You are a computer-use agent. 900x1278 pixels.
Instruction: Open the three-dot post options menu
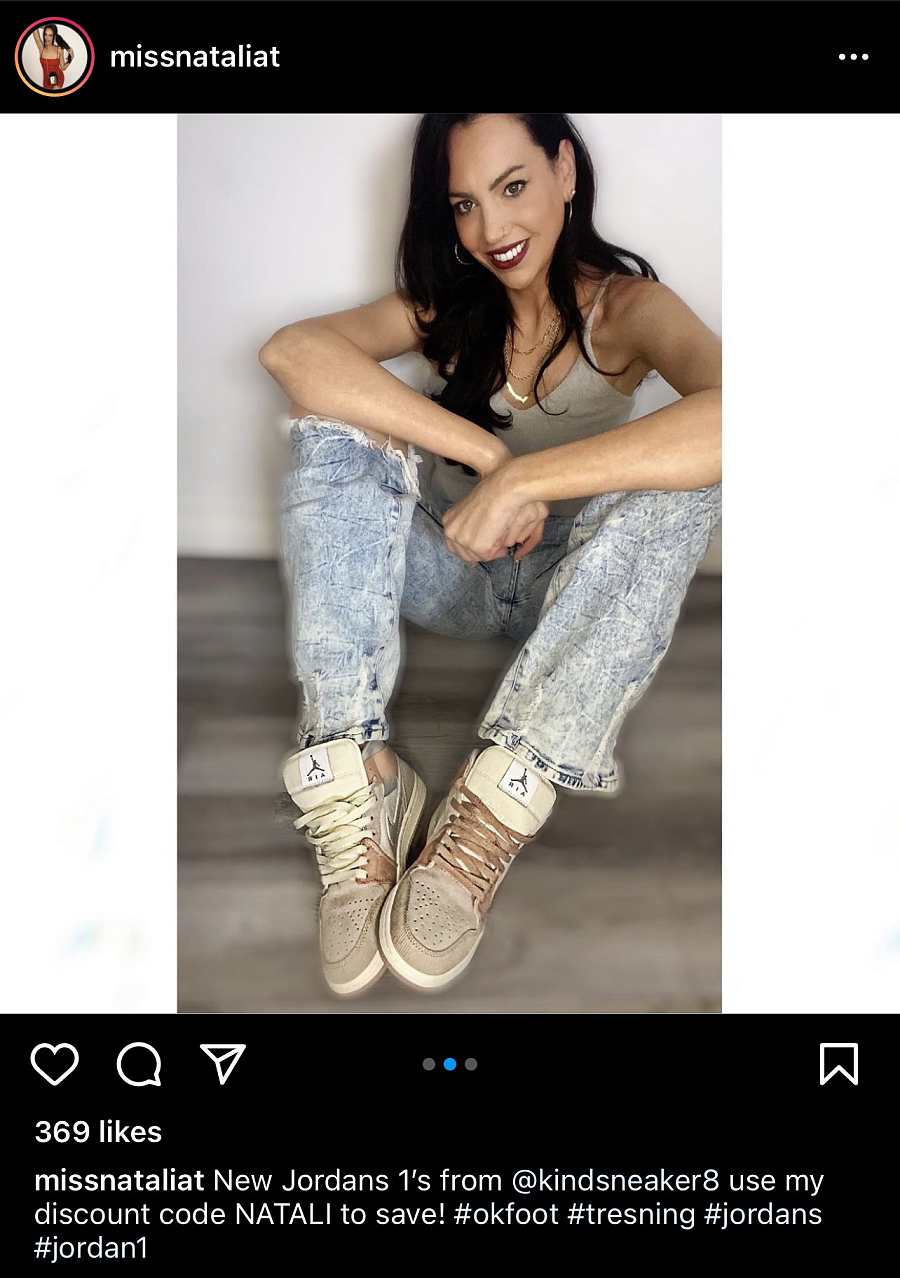coord(853,57)
